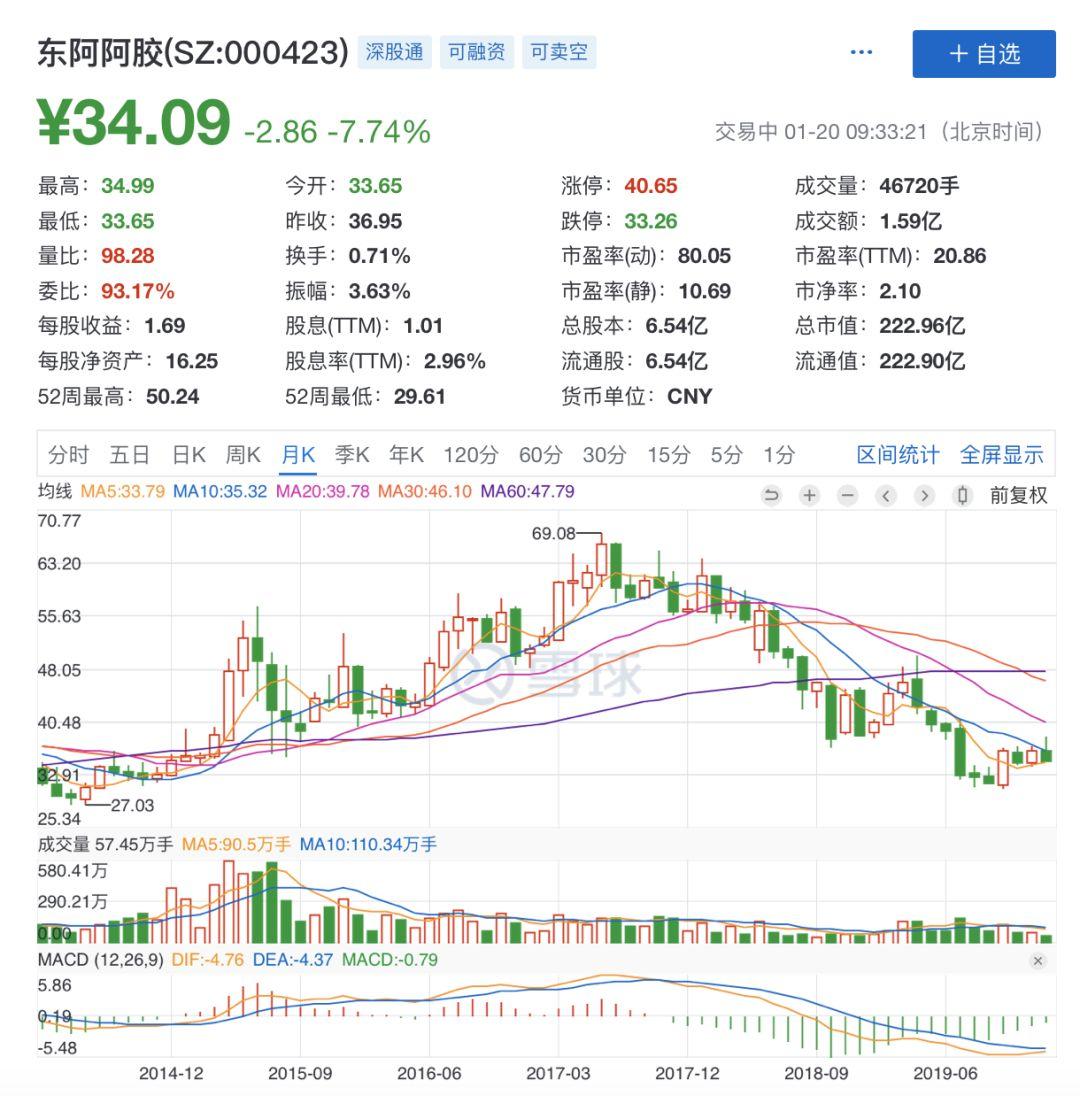Open 全屏显示 fullscreen chart
The image size is (1080, 1096).
[x=1001, y=455]
